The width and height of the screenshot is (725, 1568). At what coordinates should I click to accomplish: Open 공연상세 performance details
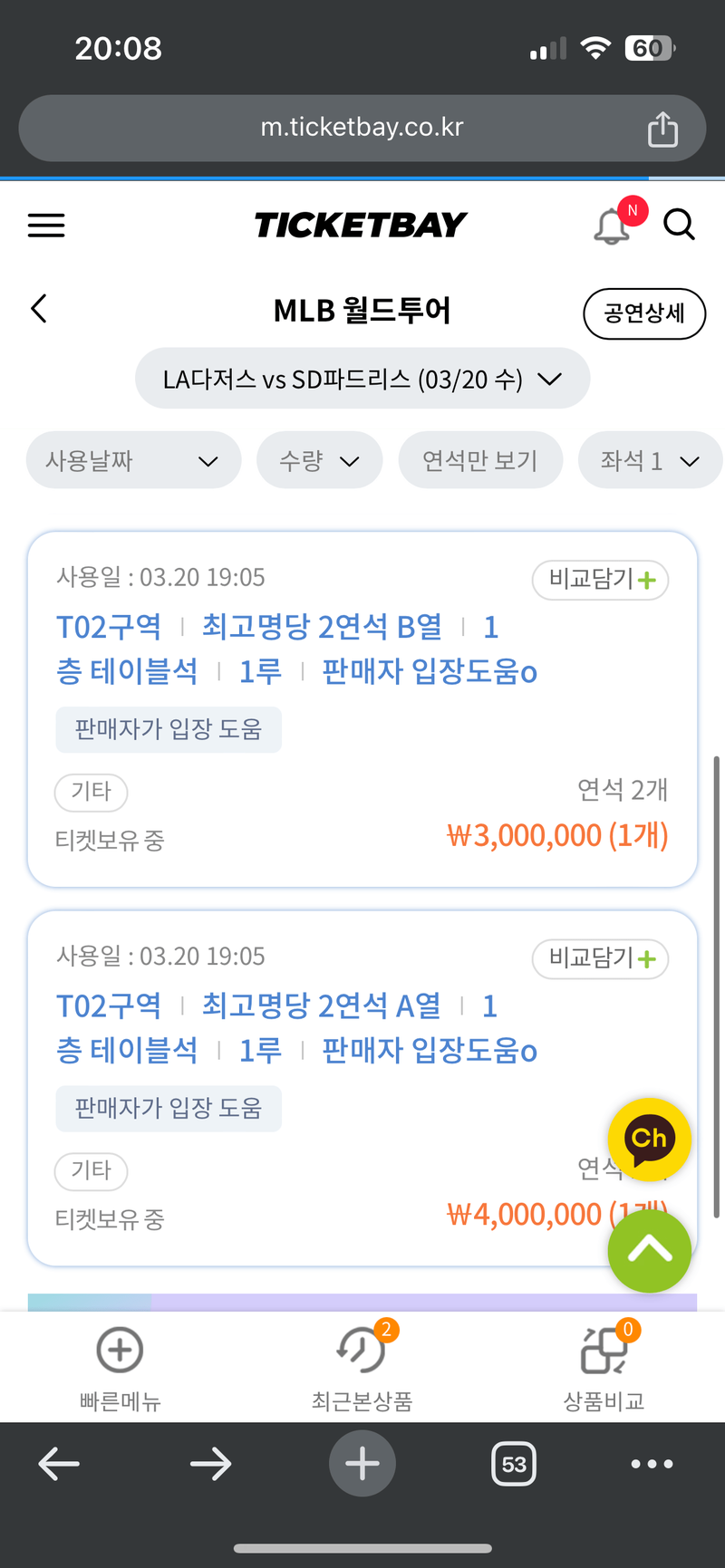643,313
